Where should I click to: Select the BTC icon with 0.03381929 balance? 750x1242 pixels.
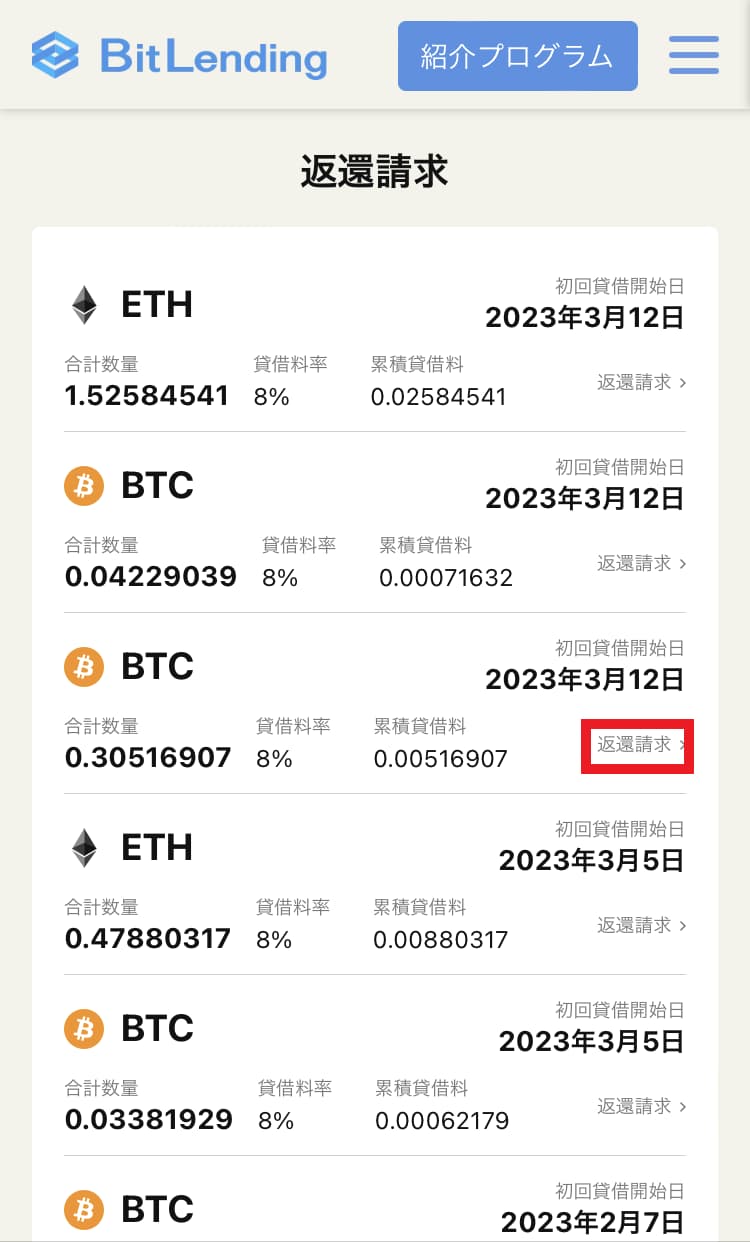[84, 1028]
